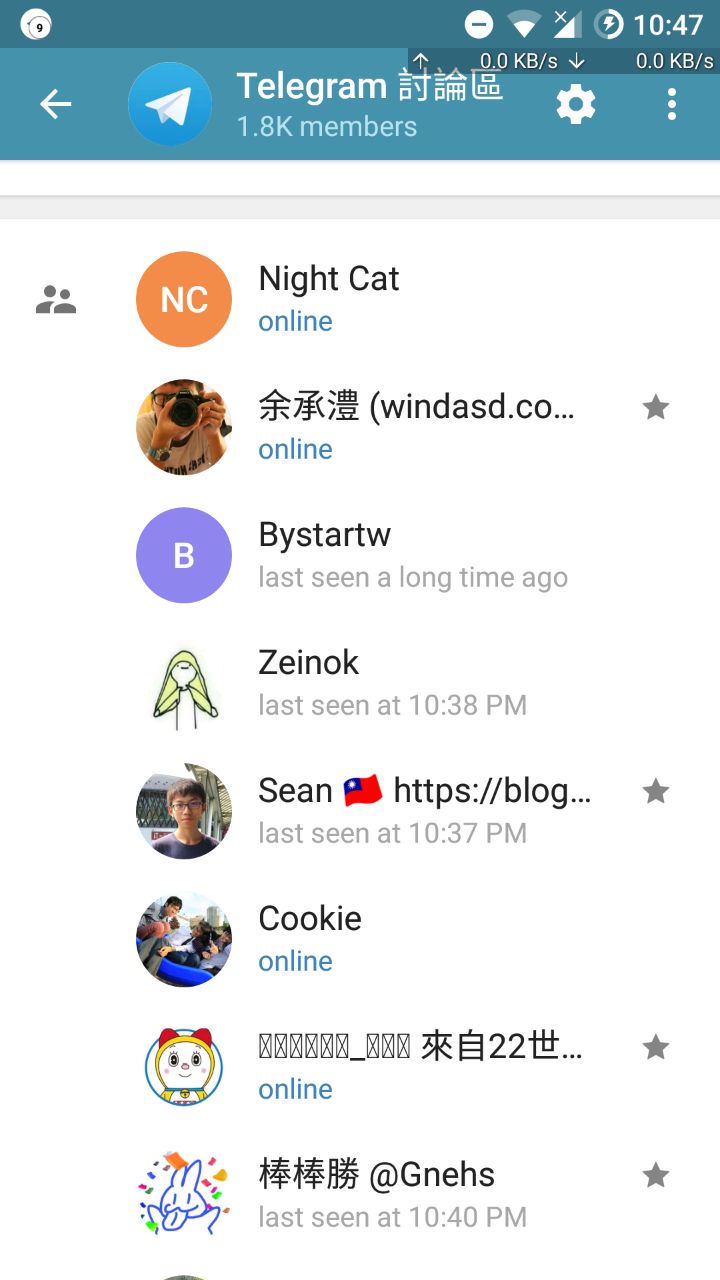Open group settings gear icon

576,104
